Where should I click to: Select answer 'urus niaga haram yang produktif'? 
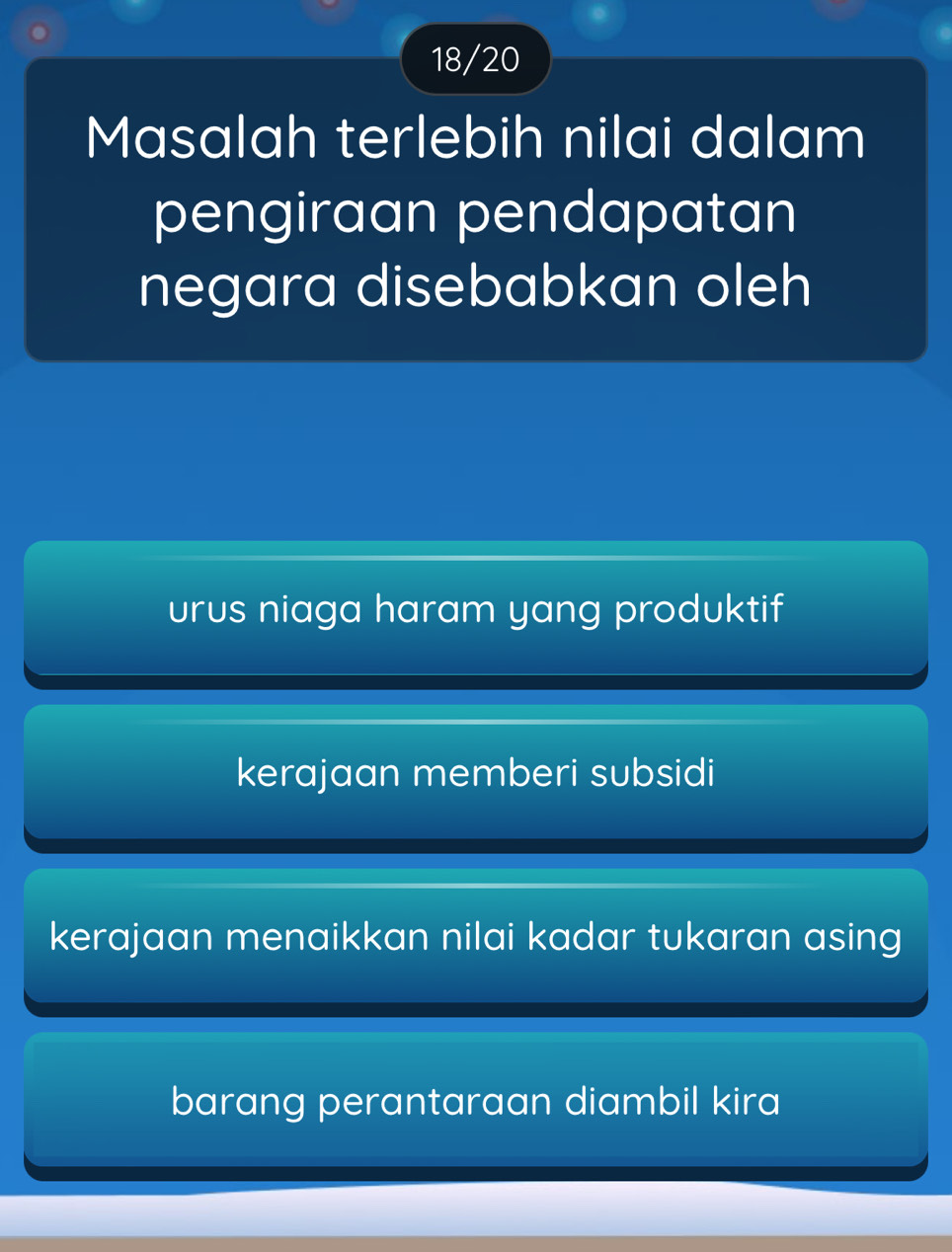pos(475,610)
